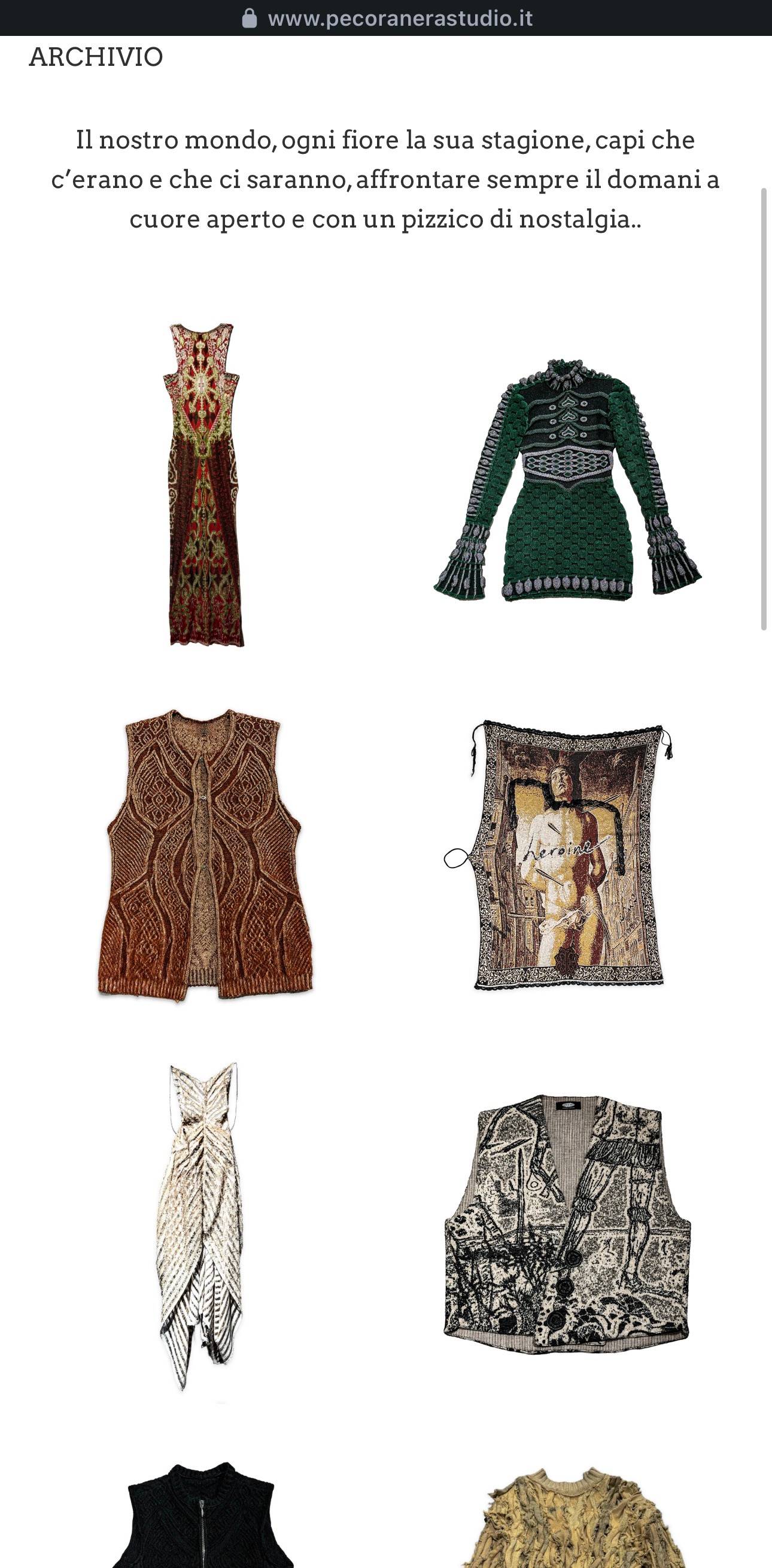
Task: View the beige fringed sweater
Action: tap(567, 1518)
